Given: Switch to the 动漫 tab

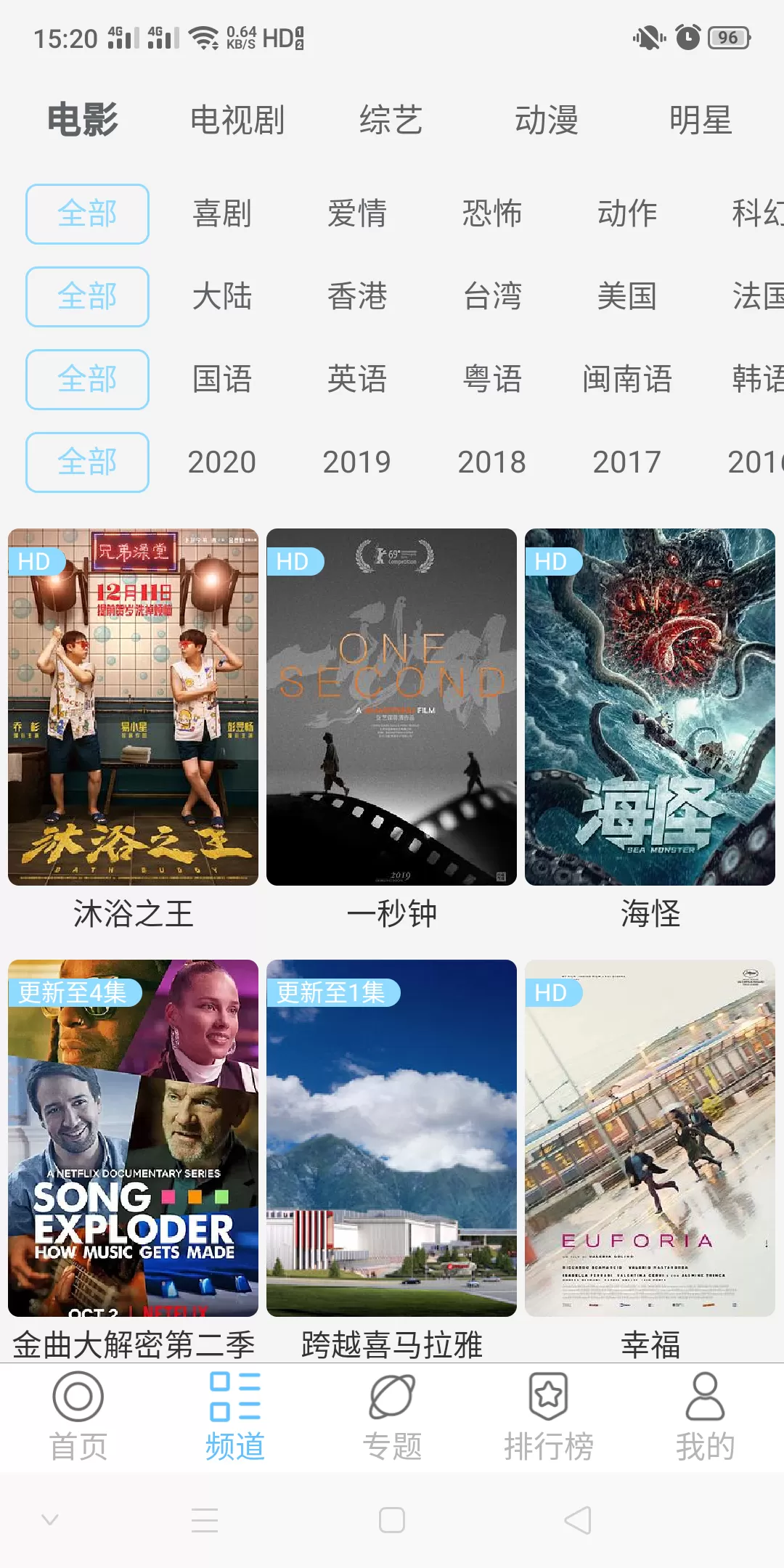Looking at the screenshot, I should 546,120.
